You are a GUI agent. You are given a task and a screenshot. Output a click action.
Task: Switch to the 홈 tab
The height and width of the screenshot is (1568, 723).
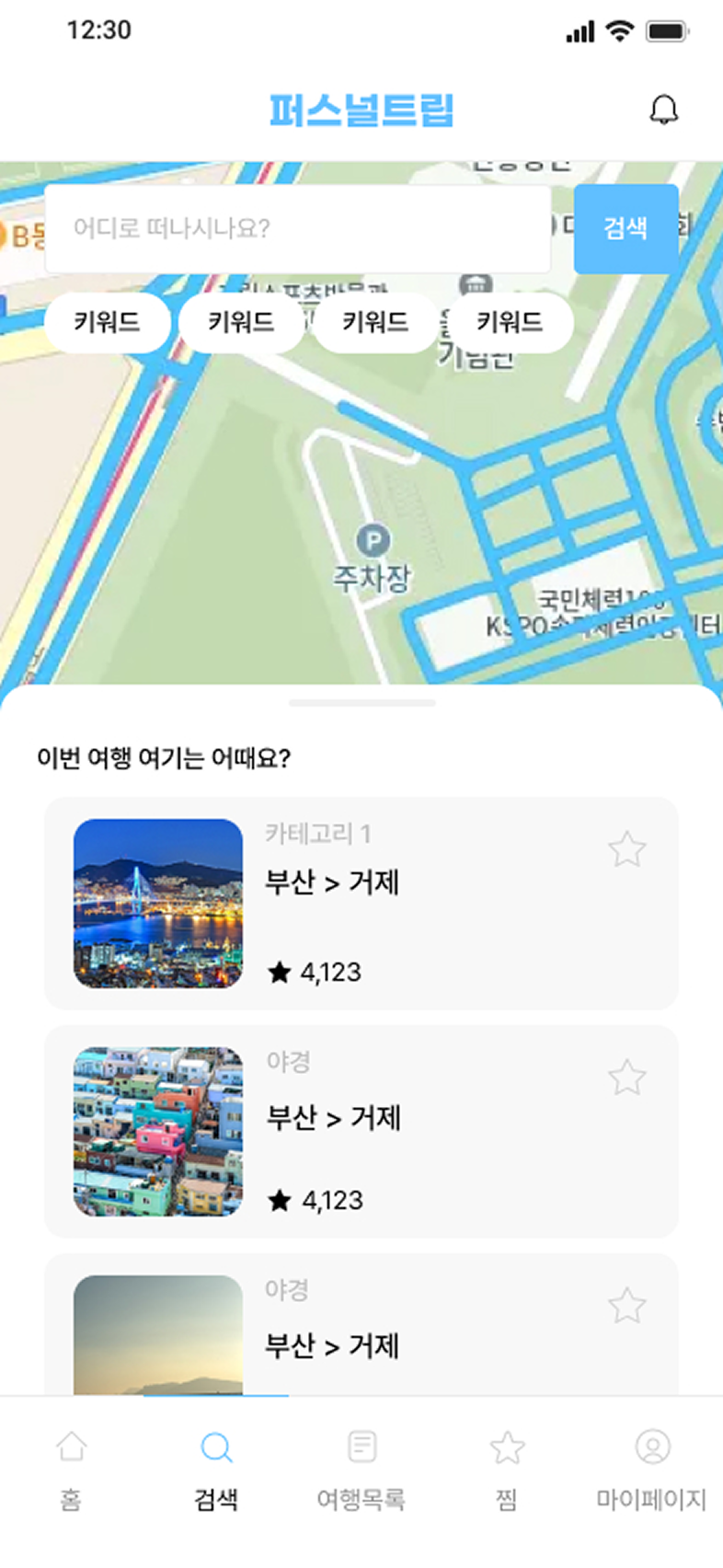click(71, 1469)
